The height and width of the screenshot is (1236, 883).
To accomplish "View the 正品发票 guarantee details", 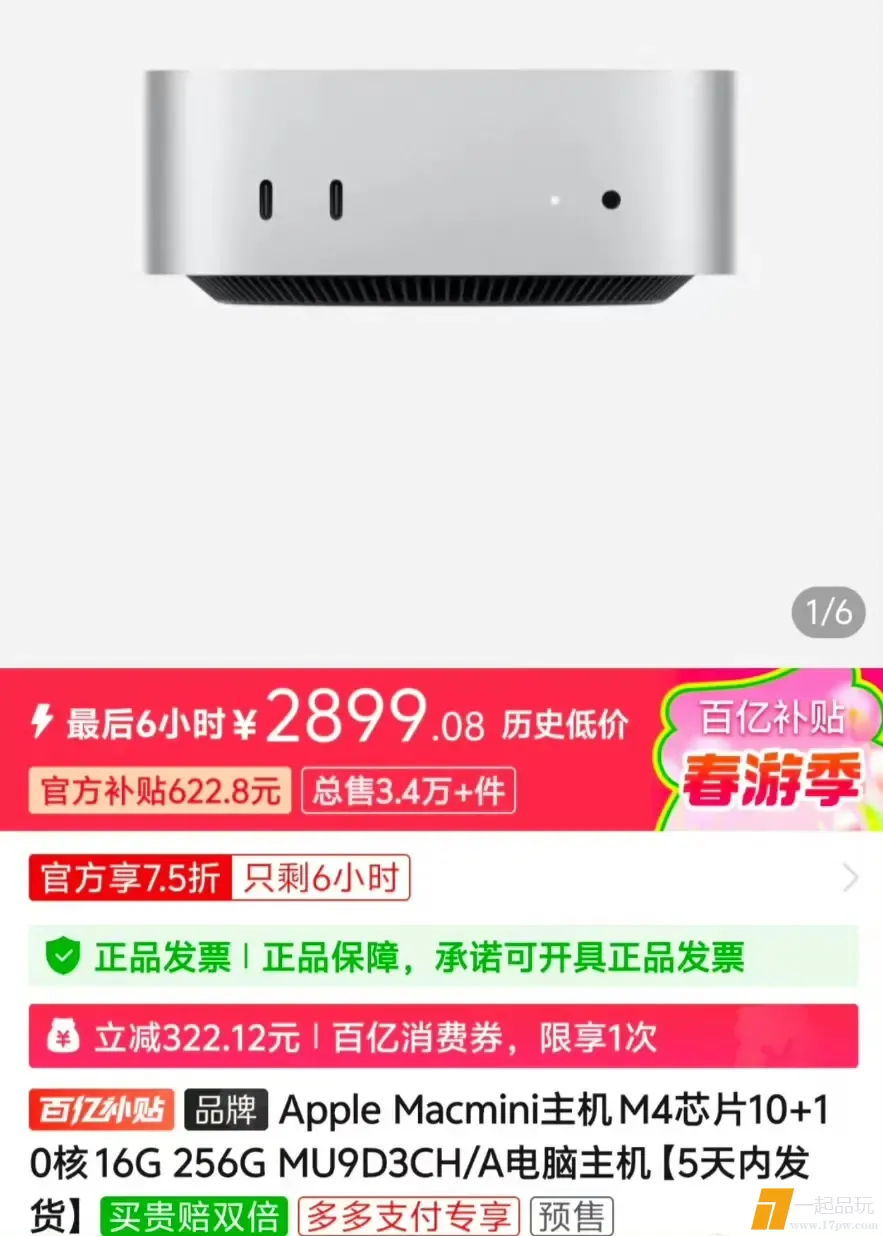I will point(442,957).
